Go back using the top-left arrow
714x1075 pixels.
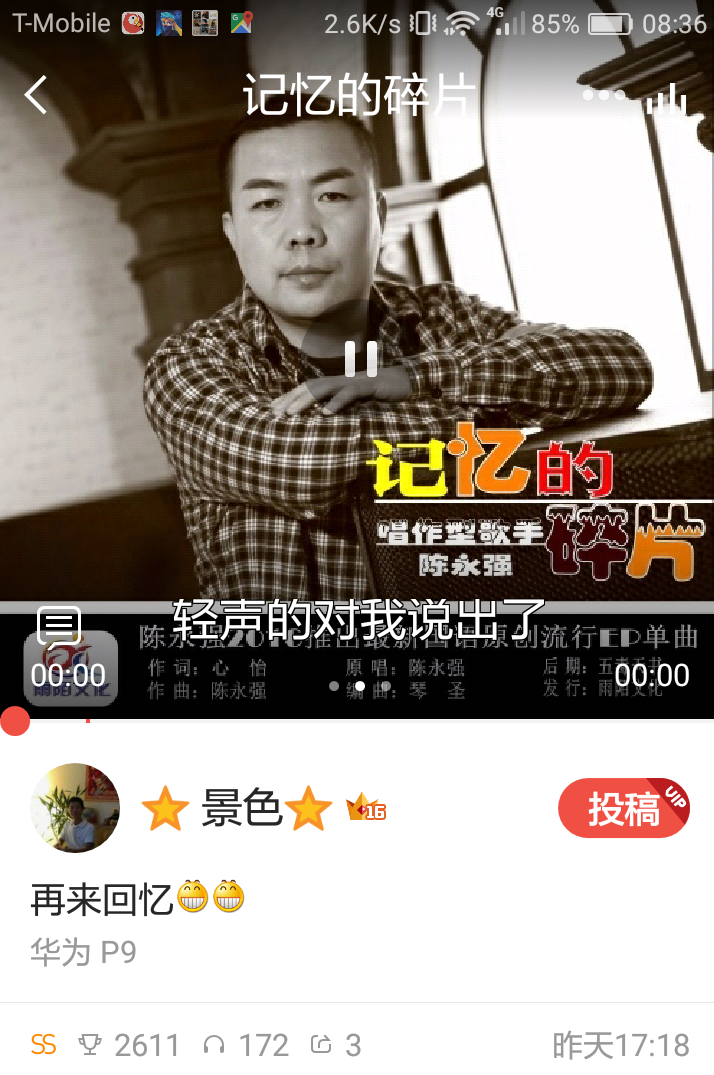(36, 96)
